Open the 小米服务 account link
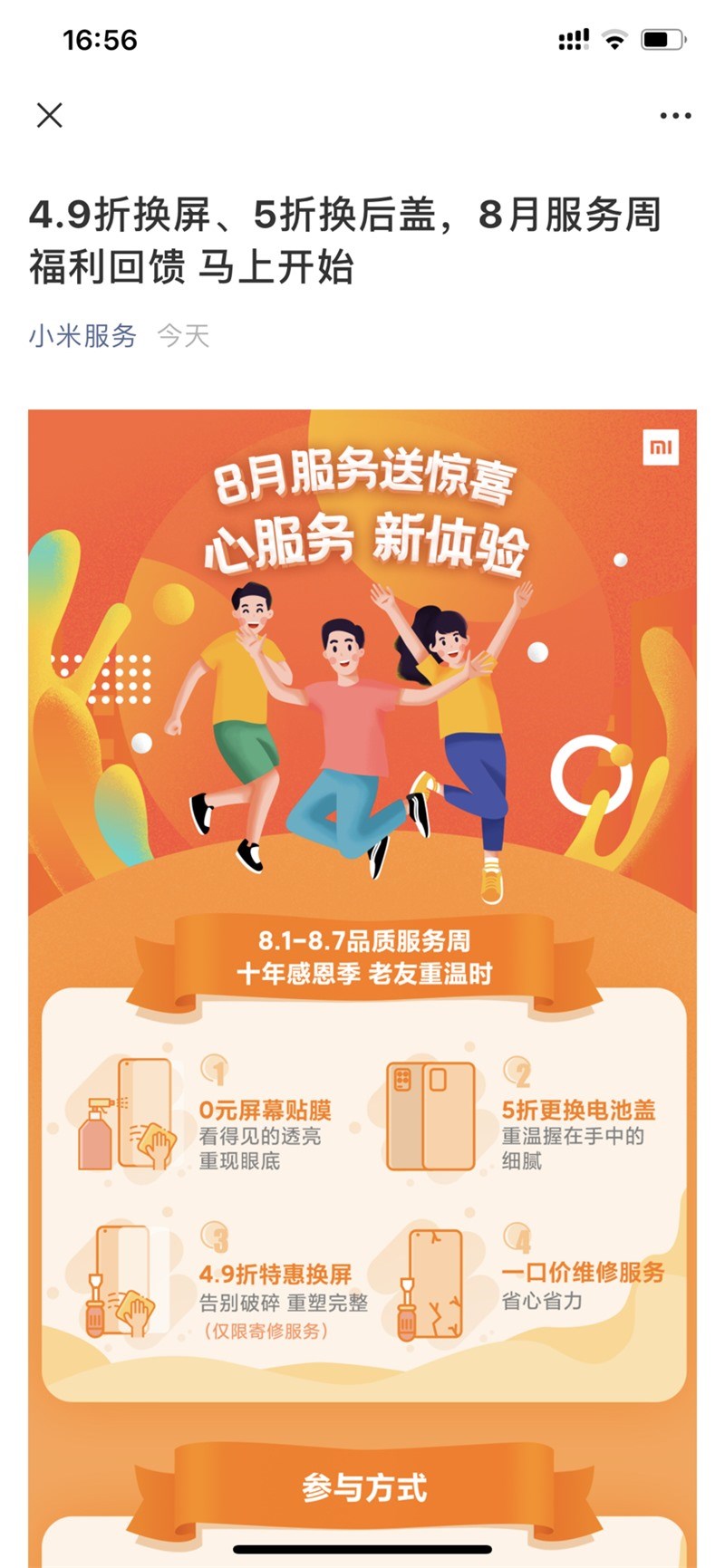The image size is (725, 1568). (82, 336)
